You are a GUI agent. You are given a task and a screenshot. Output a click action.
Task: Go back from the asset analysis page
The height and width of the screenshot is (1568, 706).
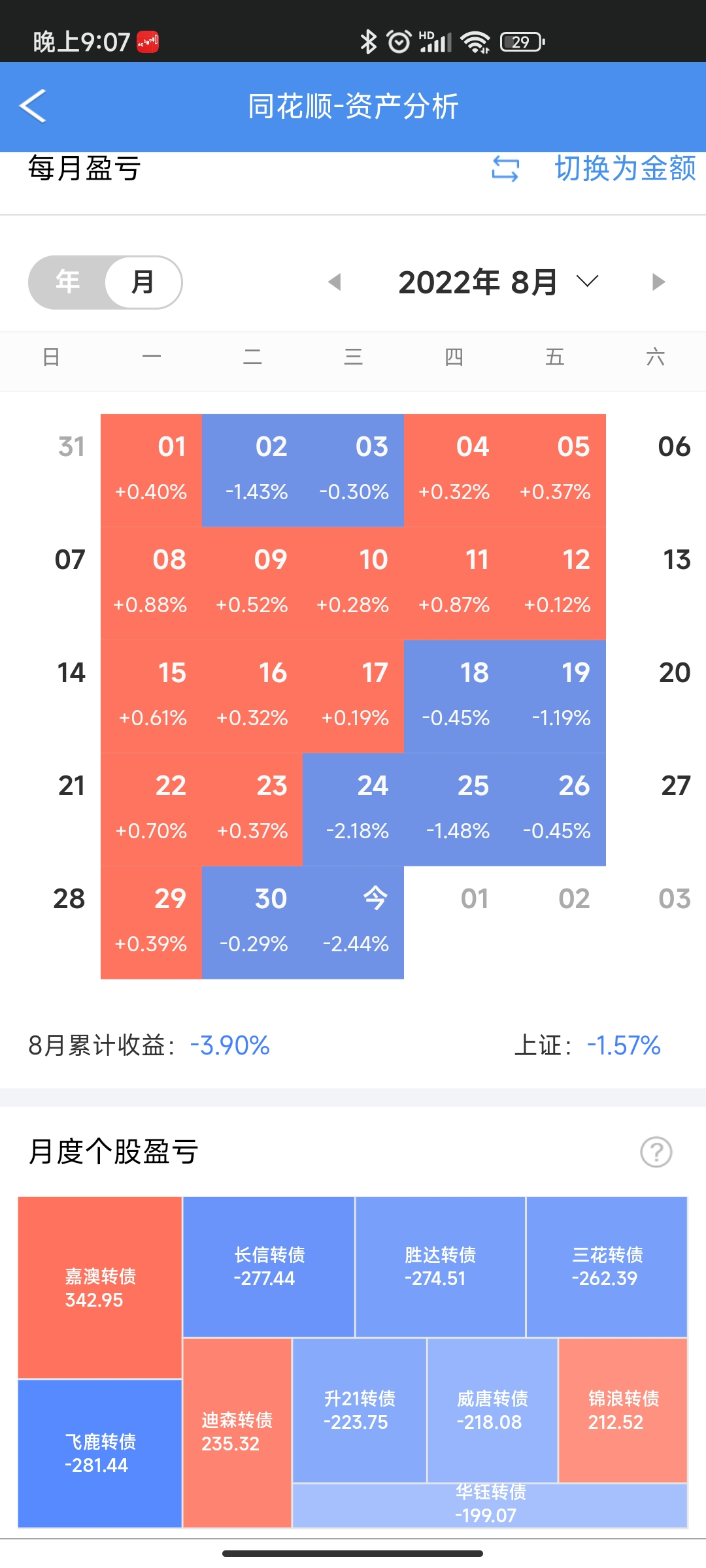(x=33, y=106)
